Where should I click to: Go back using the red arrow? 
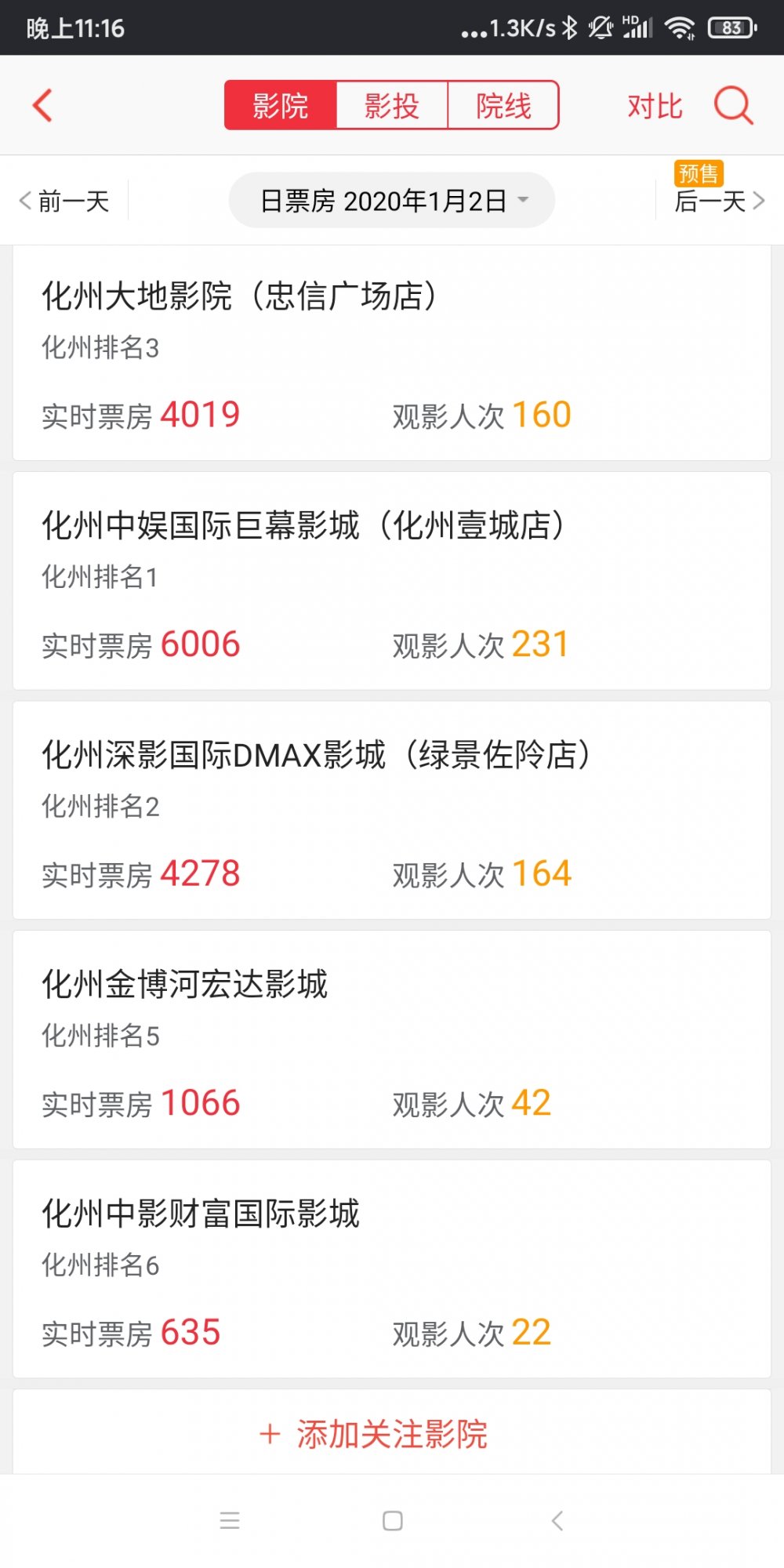[x=42, y=105]
